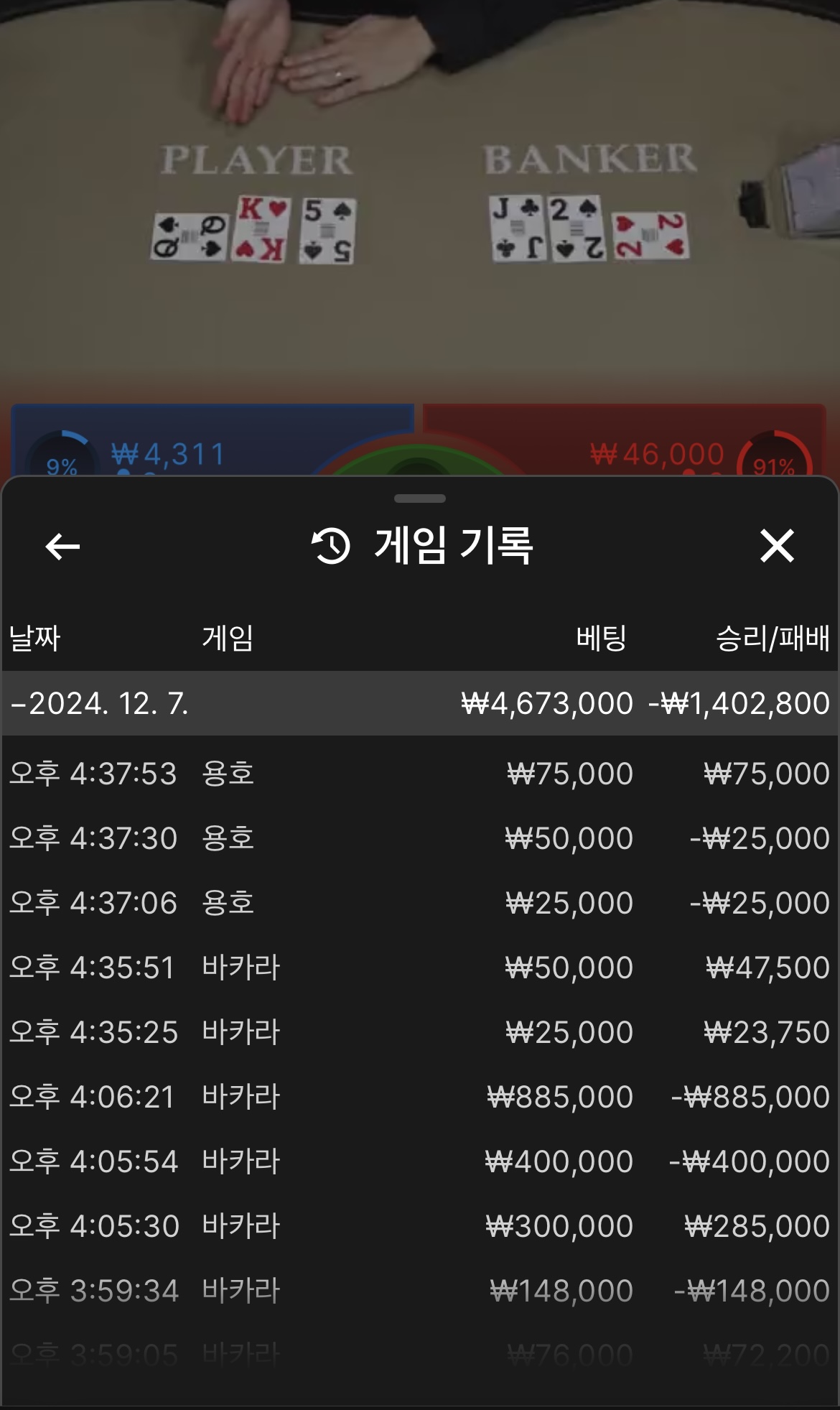Screen dimensions: 840x1410
Task: Tap the sheet drag handle
Action: (x=420, y=498)
